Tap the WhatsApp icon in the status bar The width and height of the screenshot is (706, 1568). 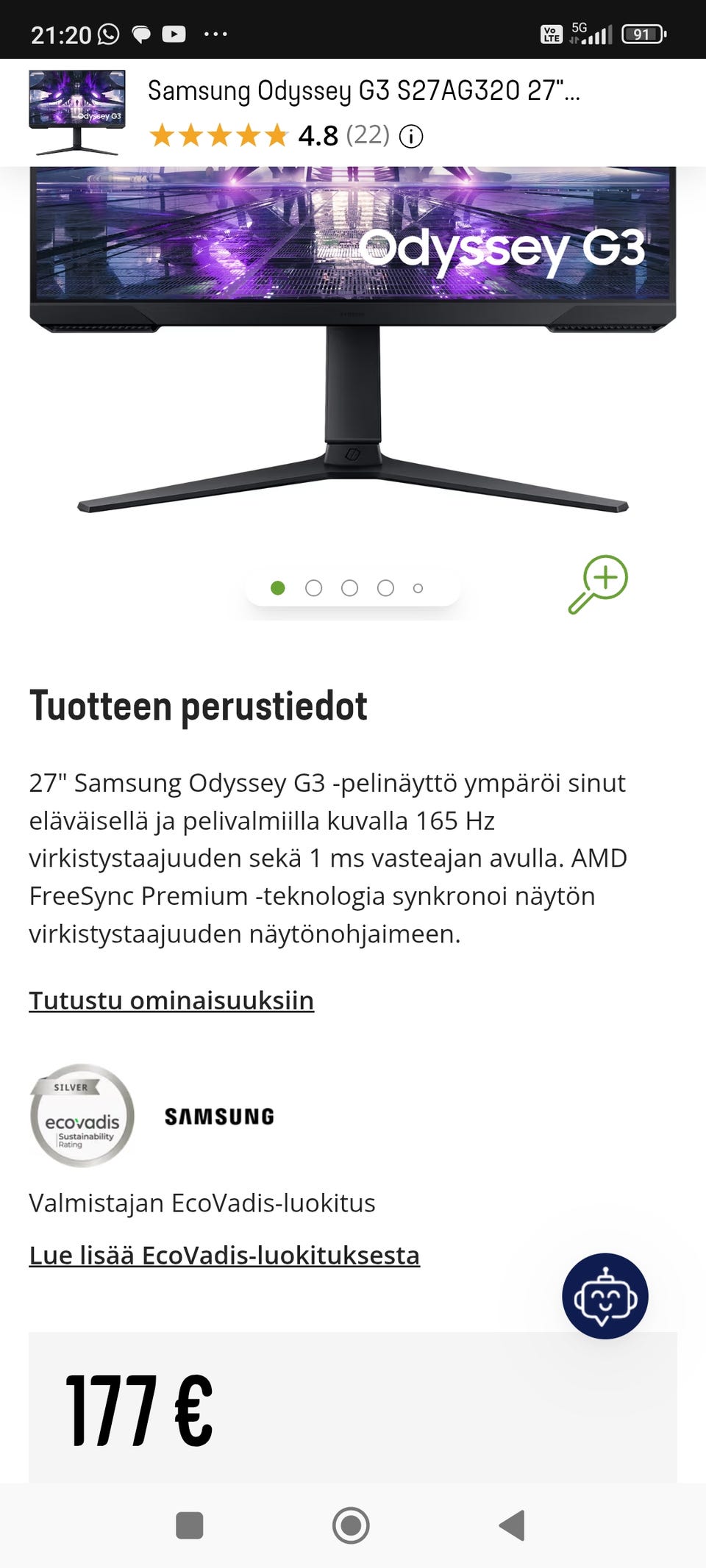point(109,32)
